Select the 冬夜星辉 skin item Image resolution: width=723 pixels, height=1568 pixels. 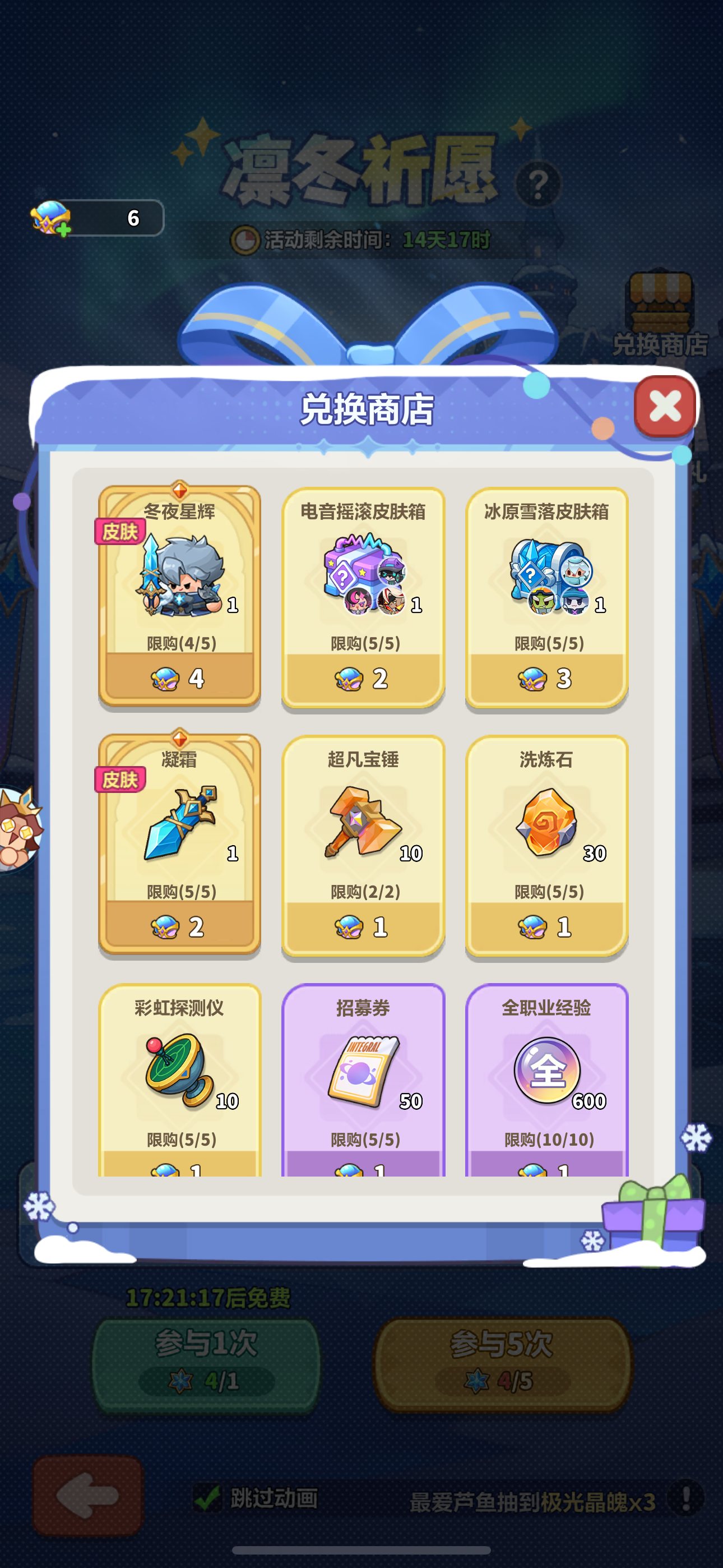(x=180, y=593)
